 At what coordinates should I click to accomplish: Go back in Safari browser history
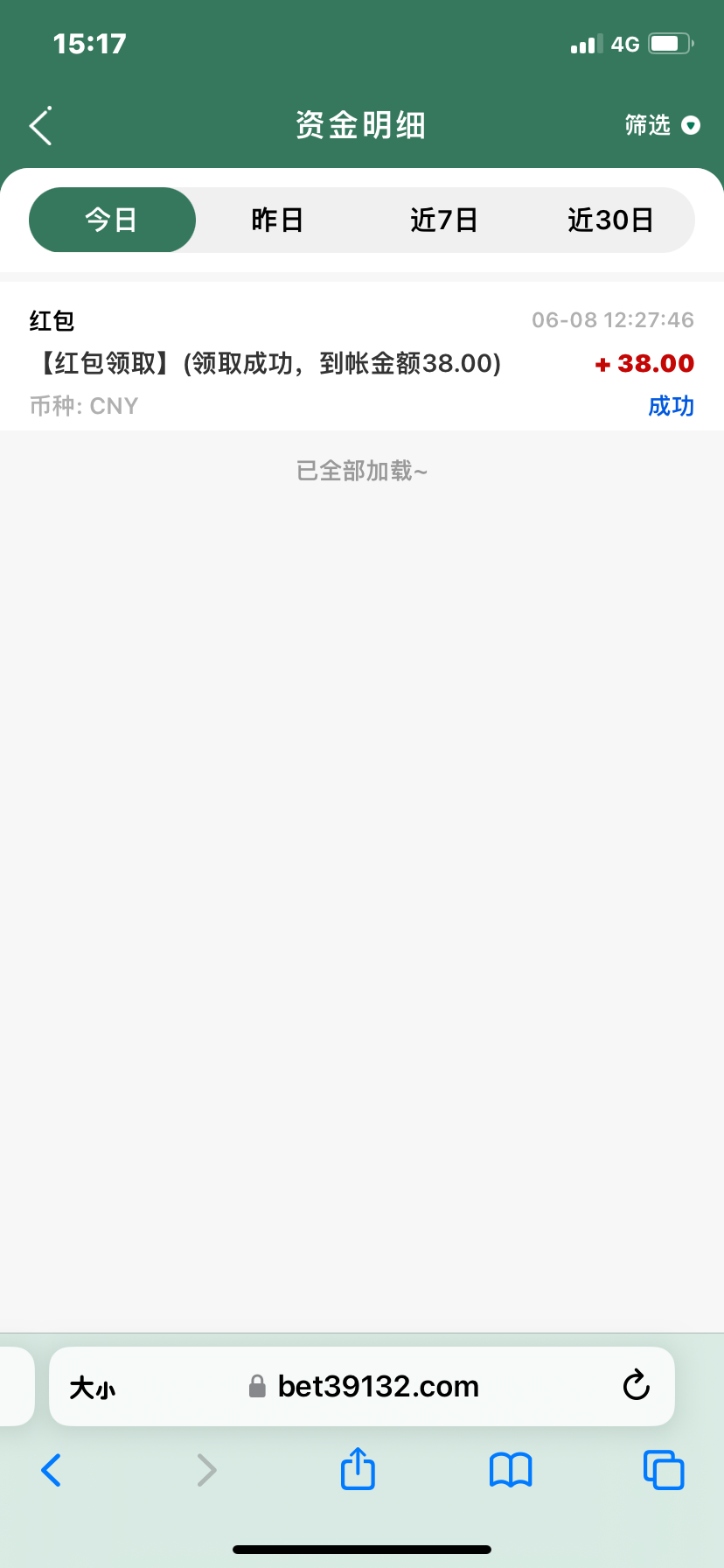click(52, 1470)
